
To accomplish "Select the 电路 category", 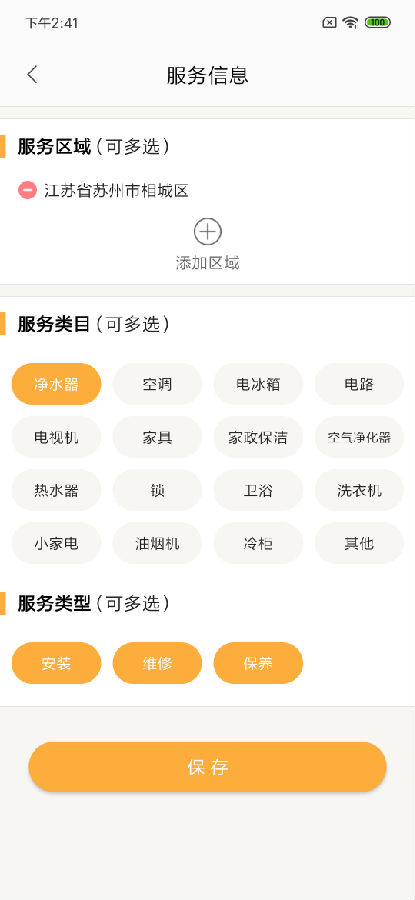I will click(359, 384).
